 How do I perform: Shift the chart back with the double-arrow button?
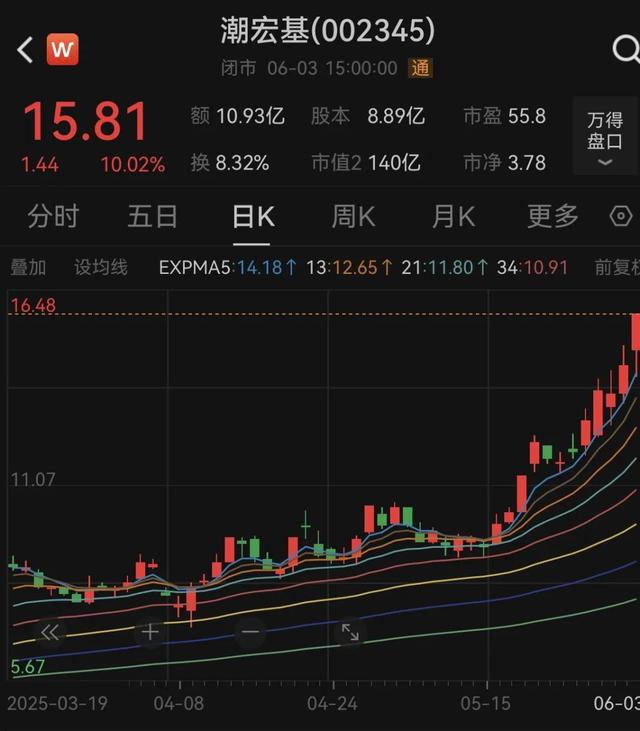pos(50,632)
